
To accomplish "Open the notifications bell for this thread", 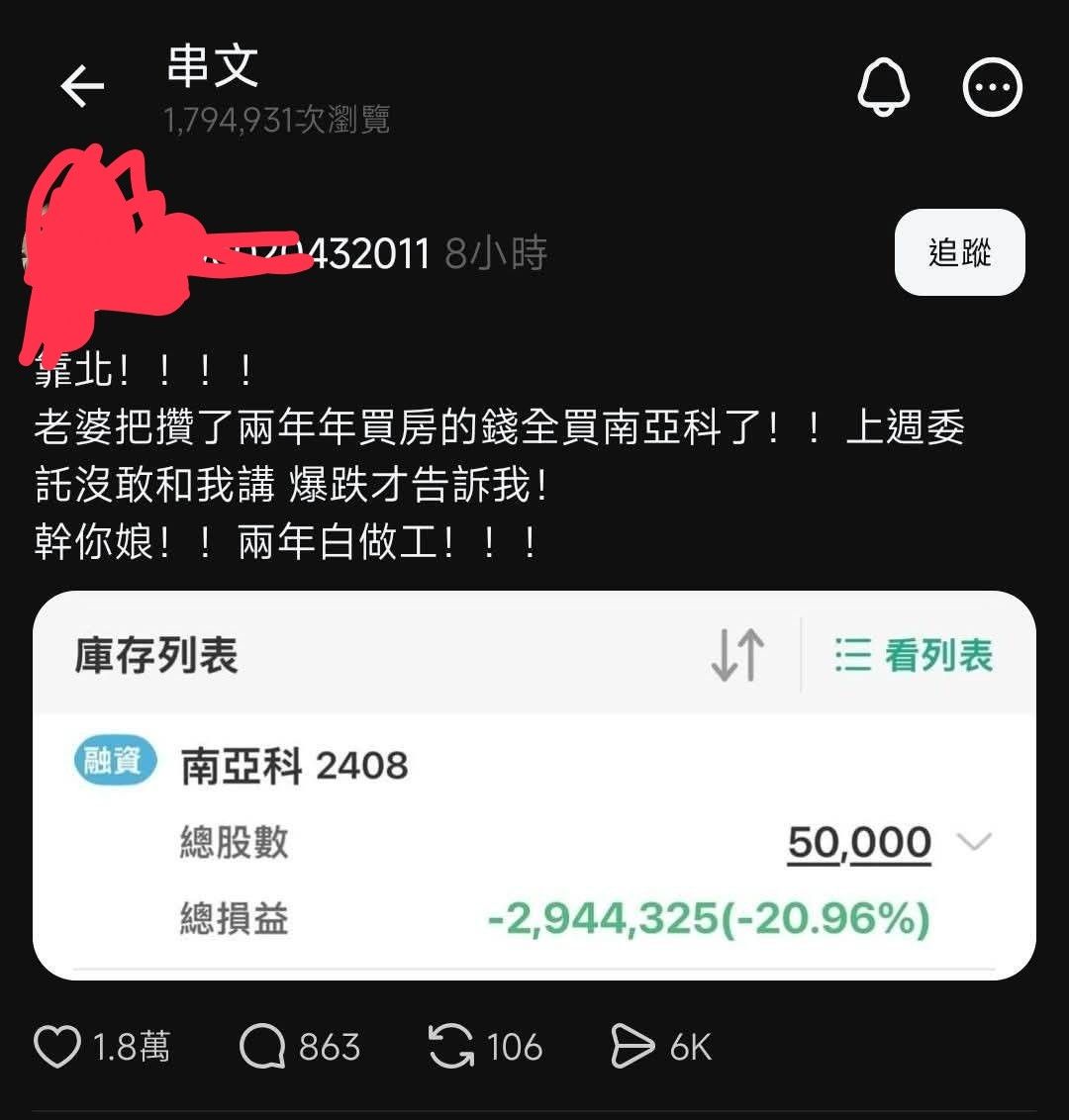I will coord(883,87).
